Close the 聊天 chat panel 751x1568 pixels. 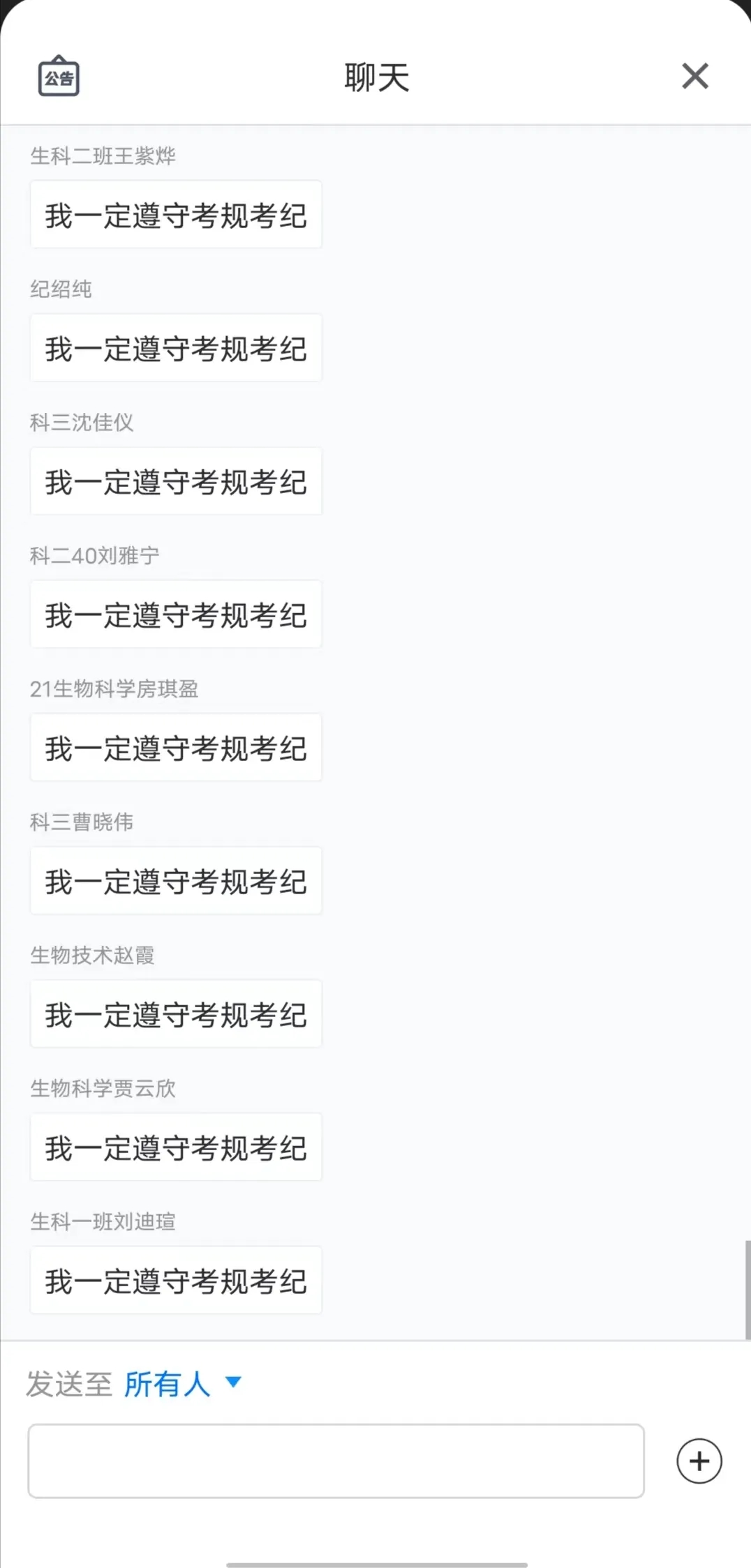694,76
